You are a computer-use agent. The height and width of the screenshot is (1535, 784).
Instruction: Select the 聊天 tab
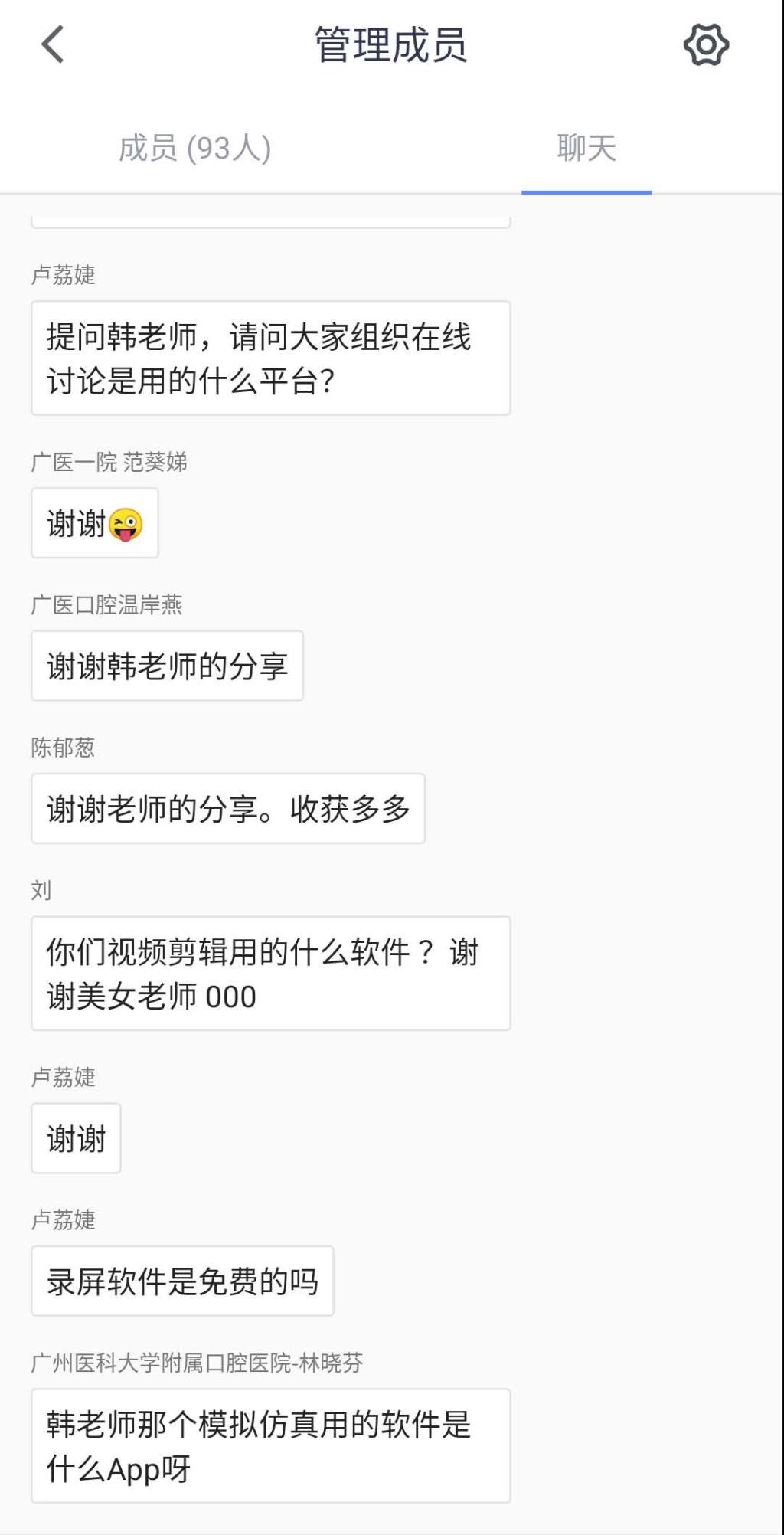tap(586, 148)
